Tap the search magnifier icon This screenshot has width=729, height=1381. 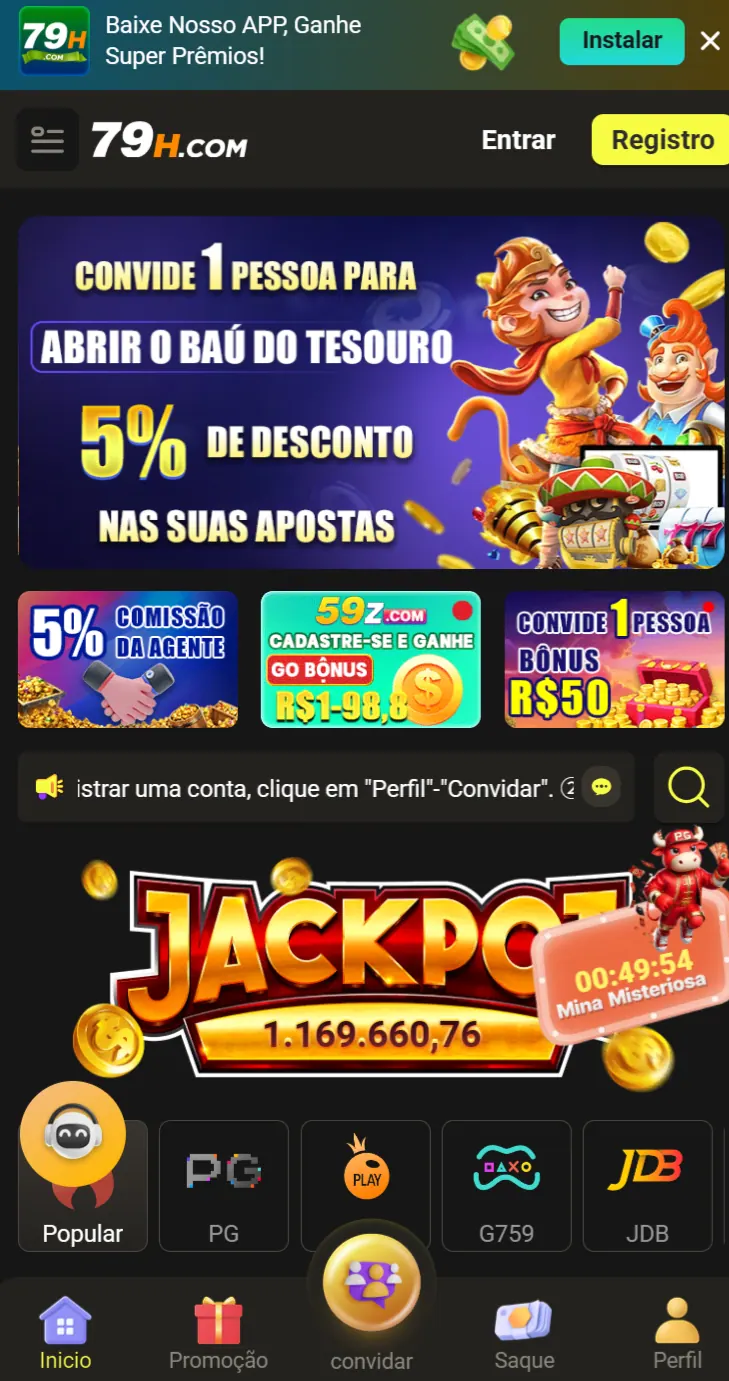(688, 787)
